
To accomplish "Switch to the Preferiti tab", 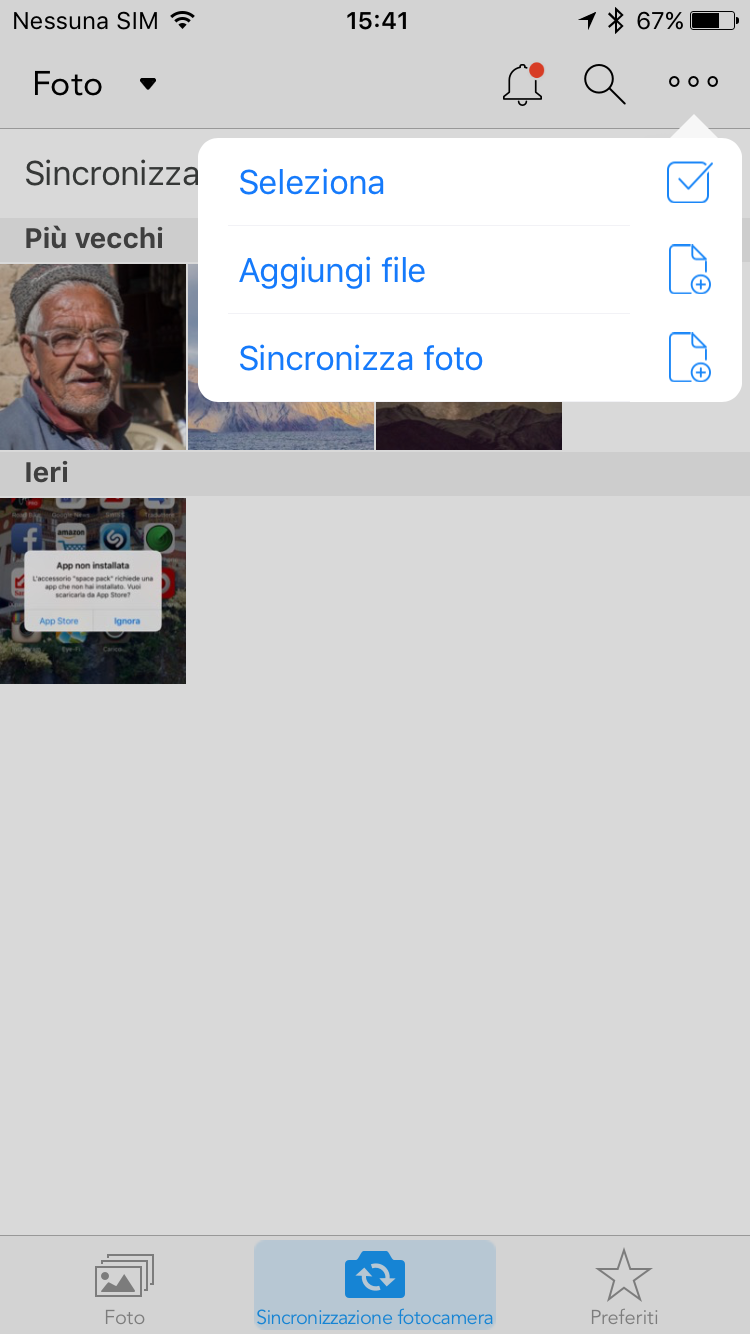I will pos(624,1289).
